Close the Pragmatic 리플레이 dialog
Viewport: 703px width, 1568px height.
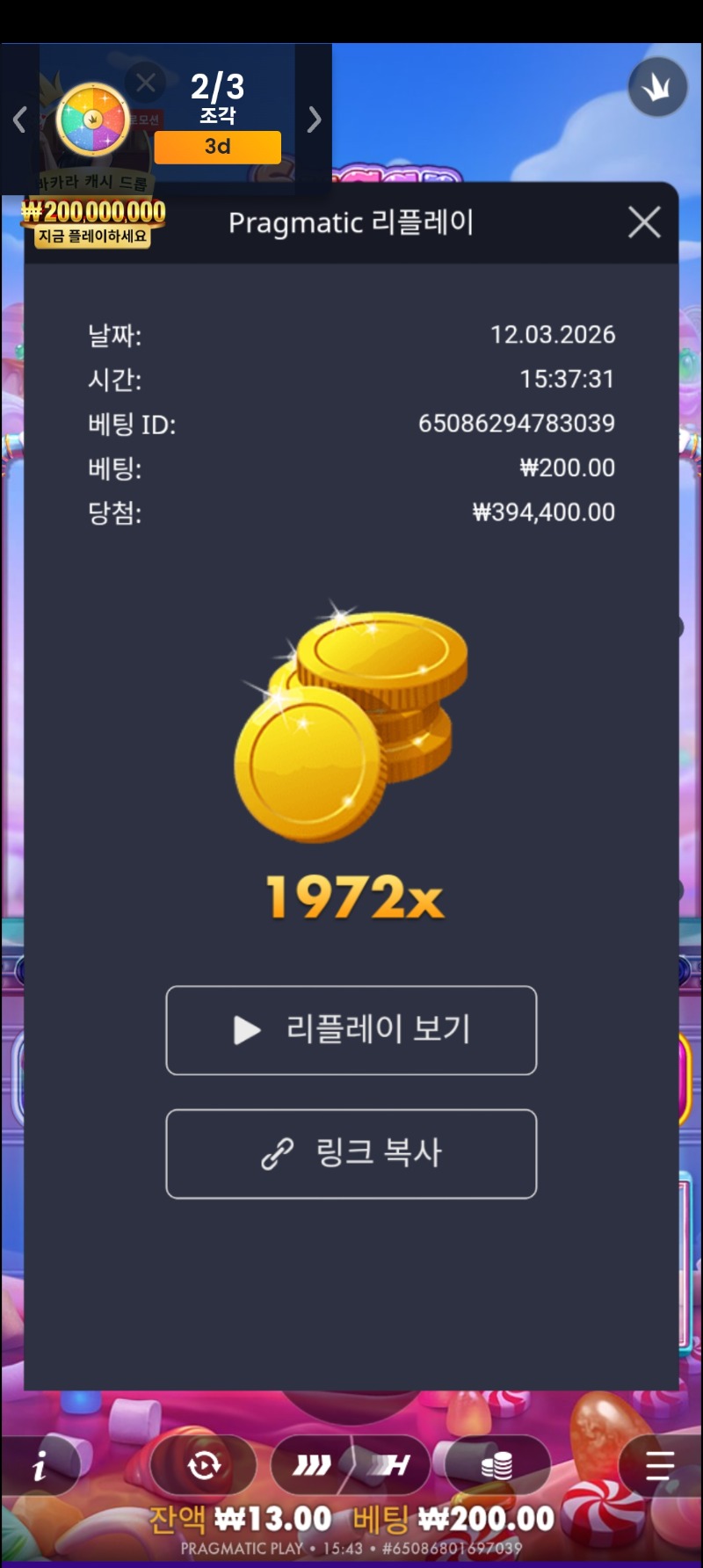(x=644, y=223)
